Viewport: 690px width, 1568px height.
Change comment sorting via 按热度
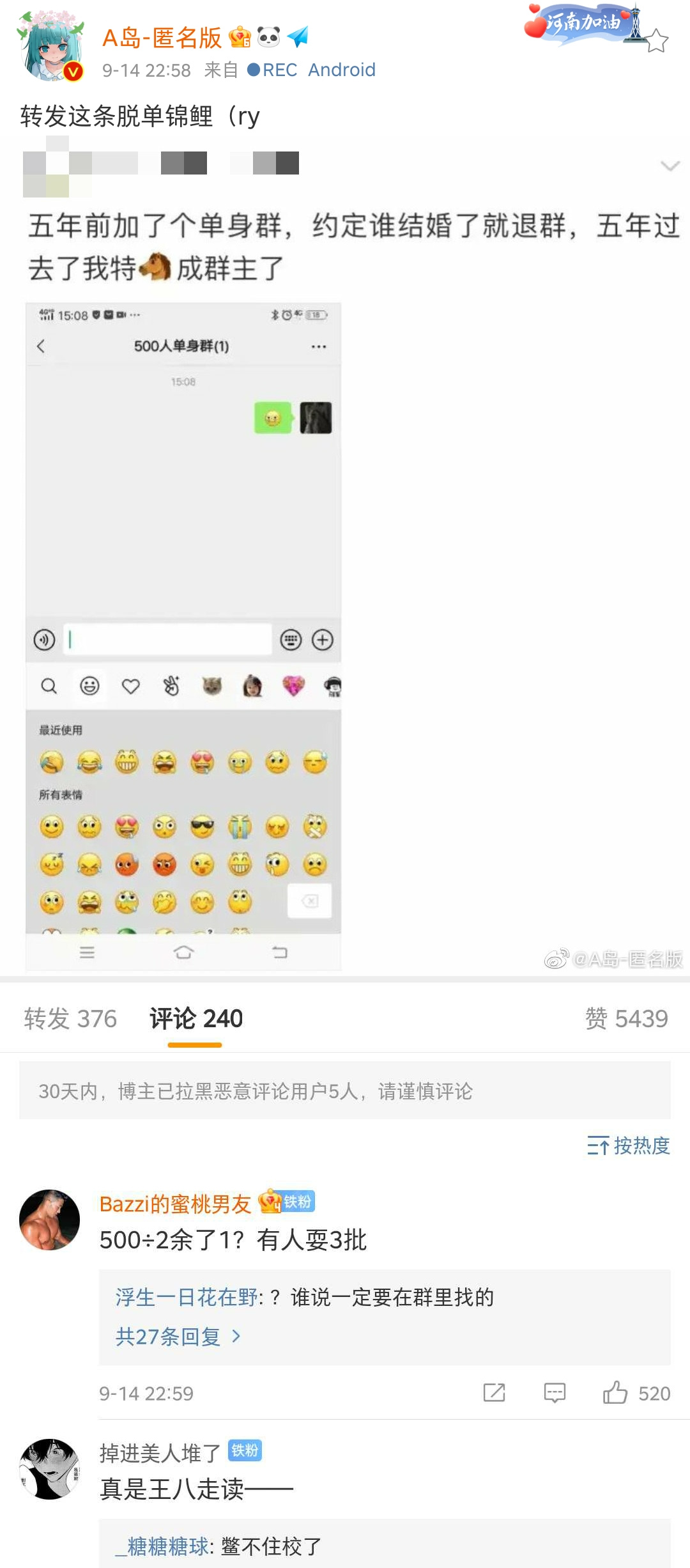[x=628, y=1145]
